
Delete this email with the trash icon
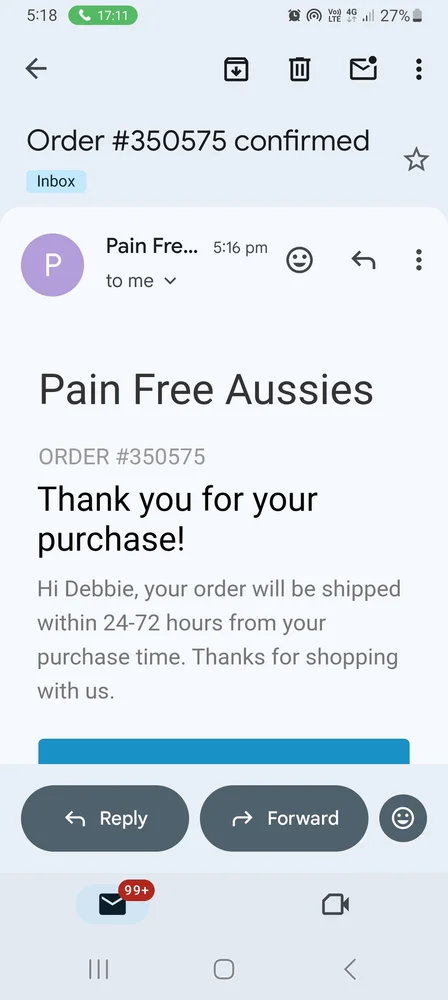(299, 69)
